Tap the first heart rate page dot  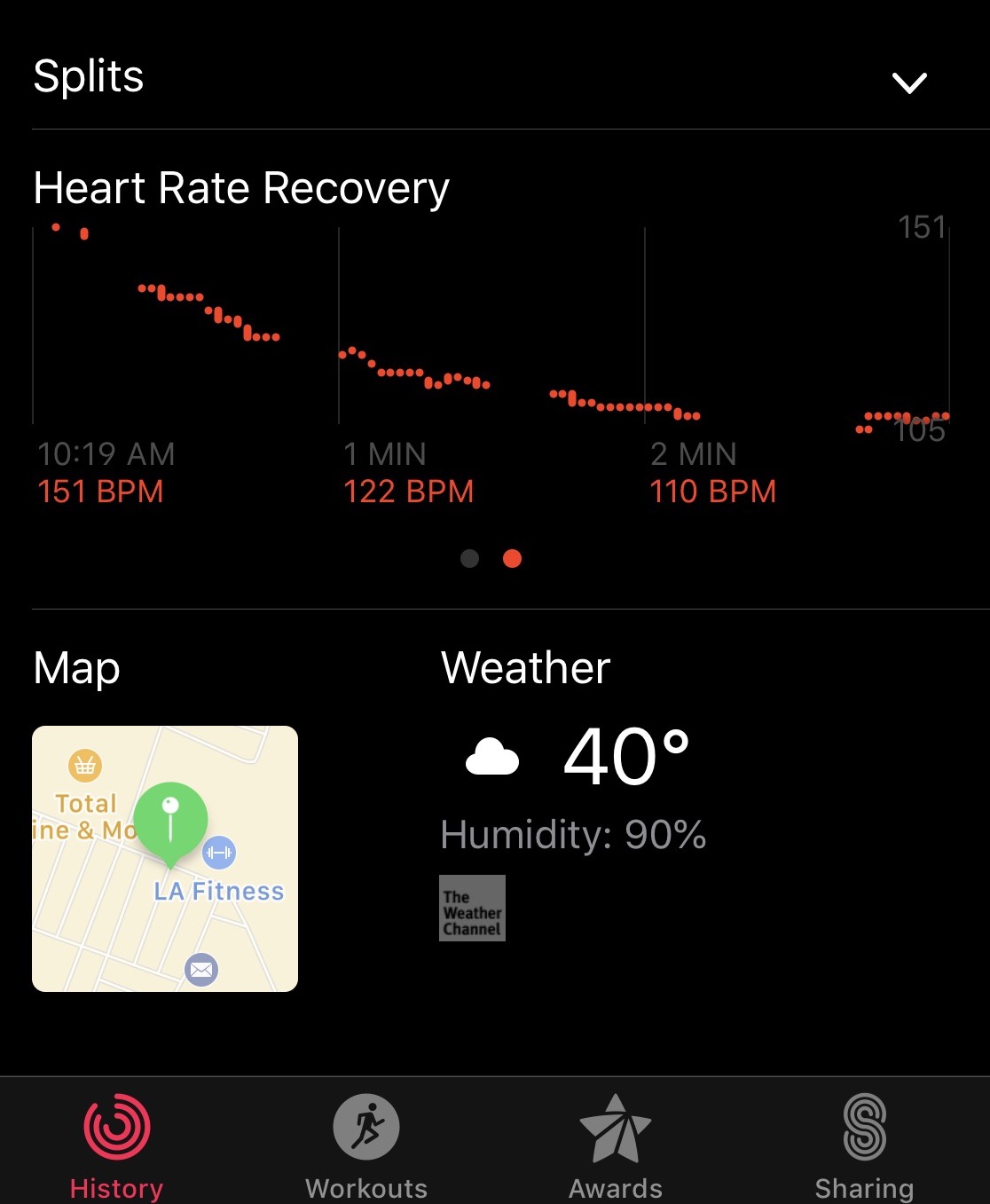(470, 558)
